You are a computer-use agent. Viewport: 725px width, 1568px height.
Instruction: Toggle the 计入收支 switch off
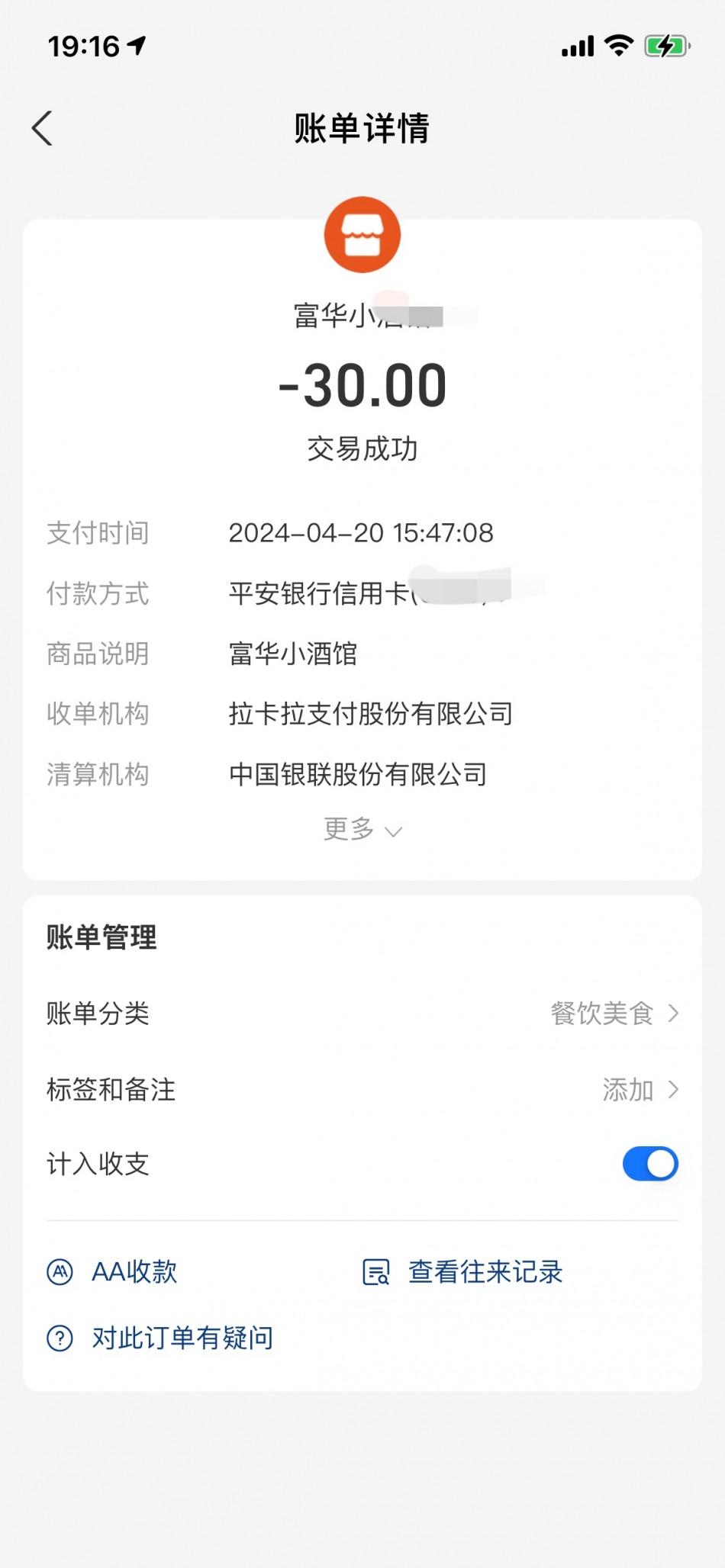click(650, 1164)
